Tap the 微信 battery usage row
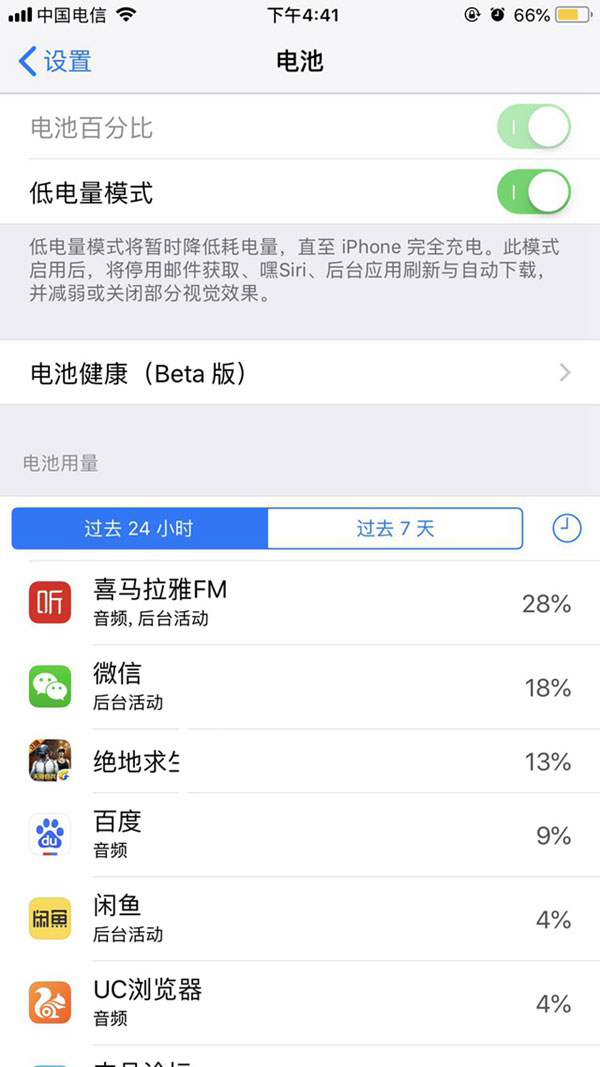 pos(300,687)
